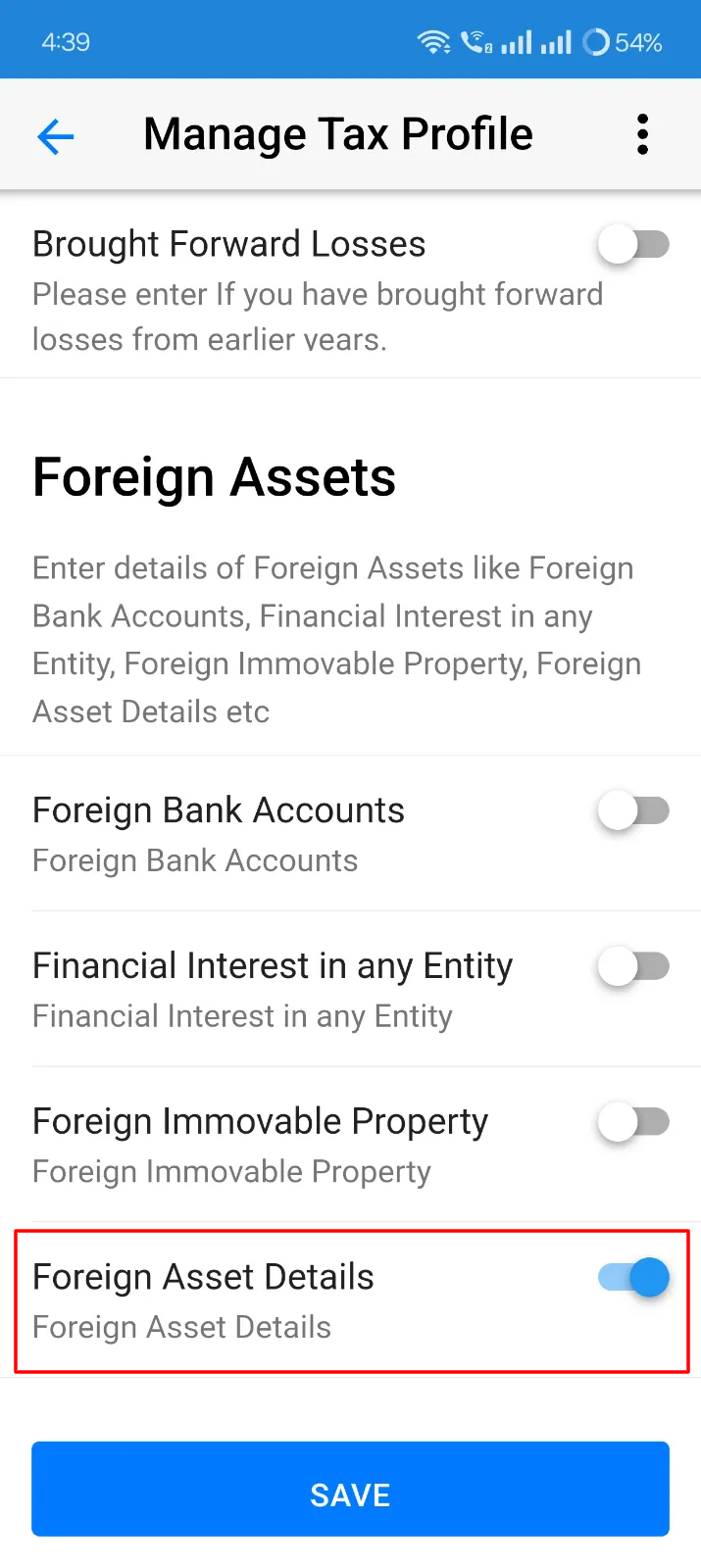The image size is (701, 1568).
Task: Enable Financial Interest in any Entity
Action: click(633, 966)
